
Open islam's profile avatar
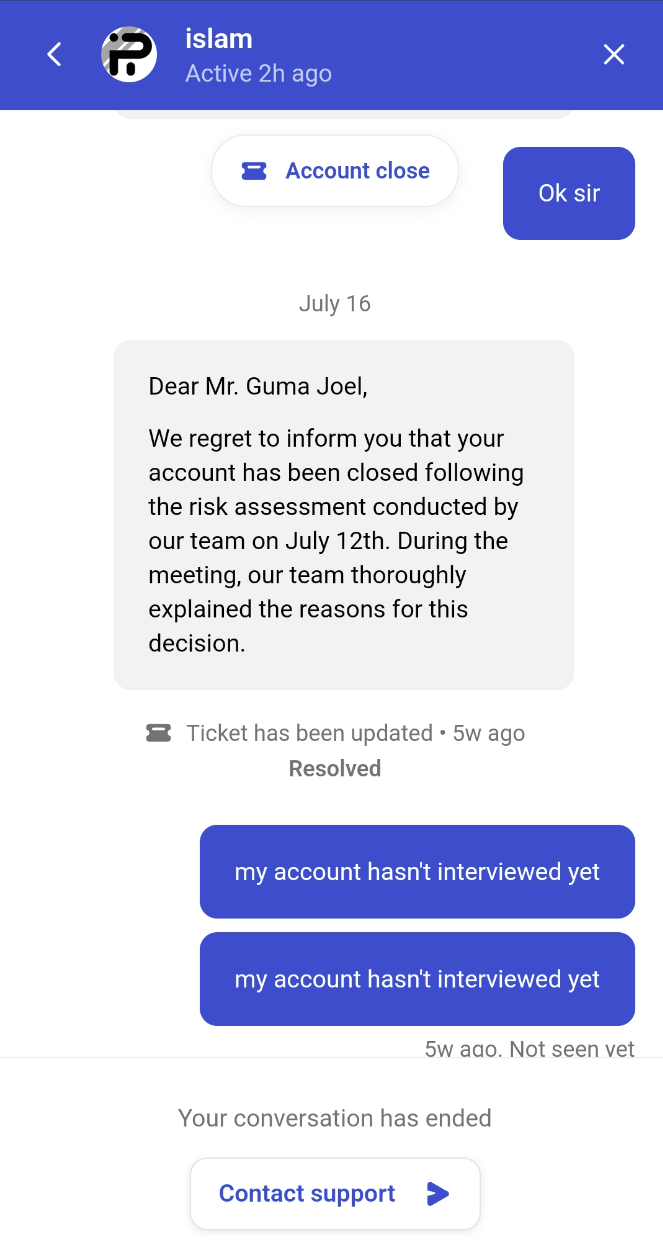(x=129, y=55)
